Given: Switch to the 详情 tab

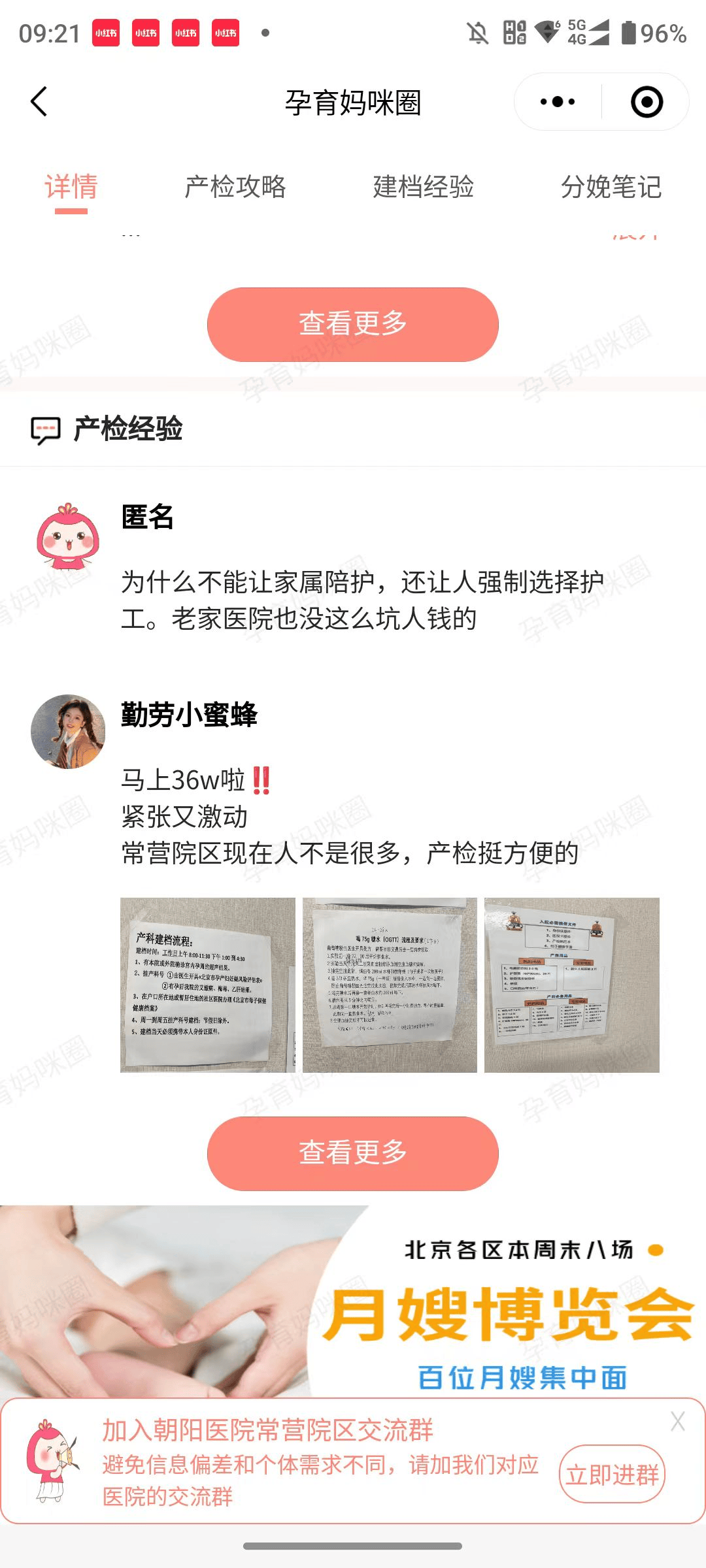Looking at the screenshot, I should (71, 187).
